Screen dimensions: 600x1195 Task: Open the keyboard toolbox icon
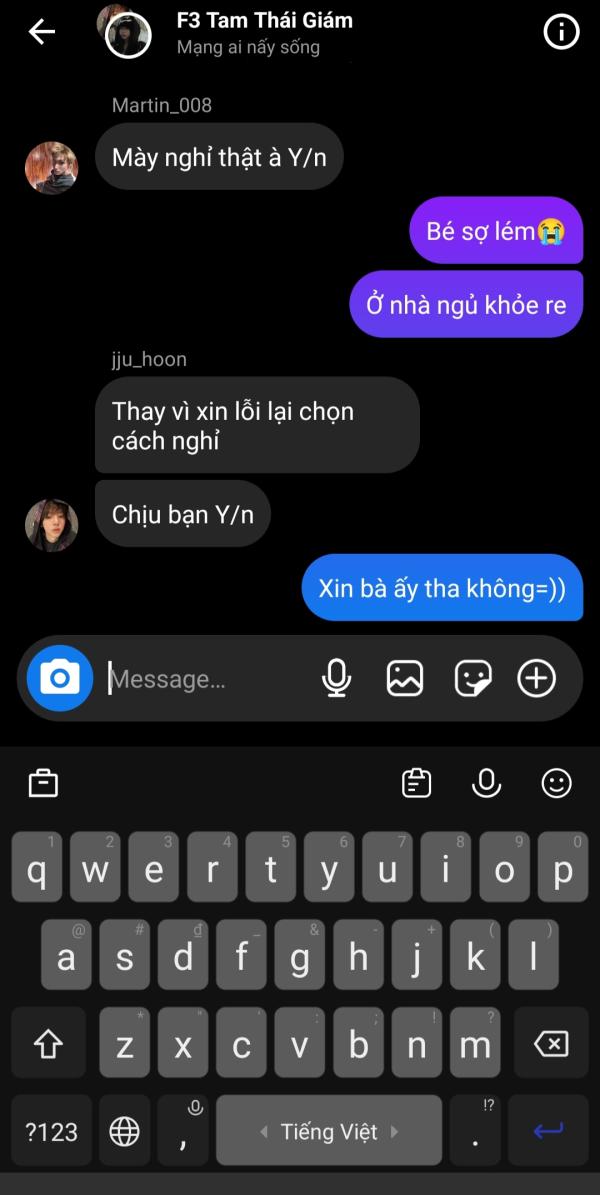click(43, 783)
